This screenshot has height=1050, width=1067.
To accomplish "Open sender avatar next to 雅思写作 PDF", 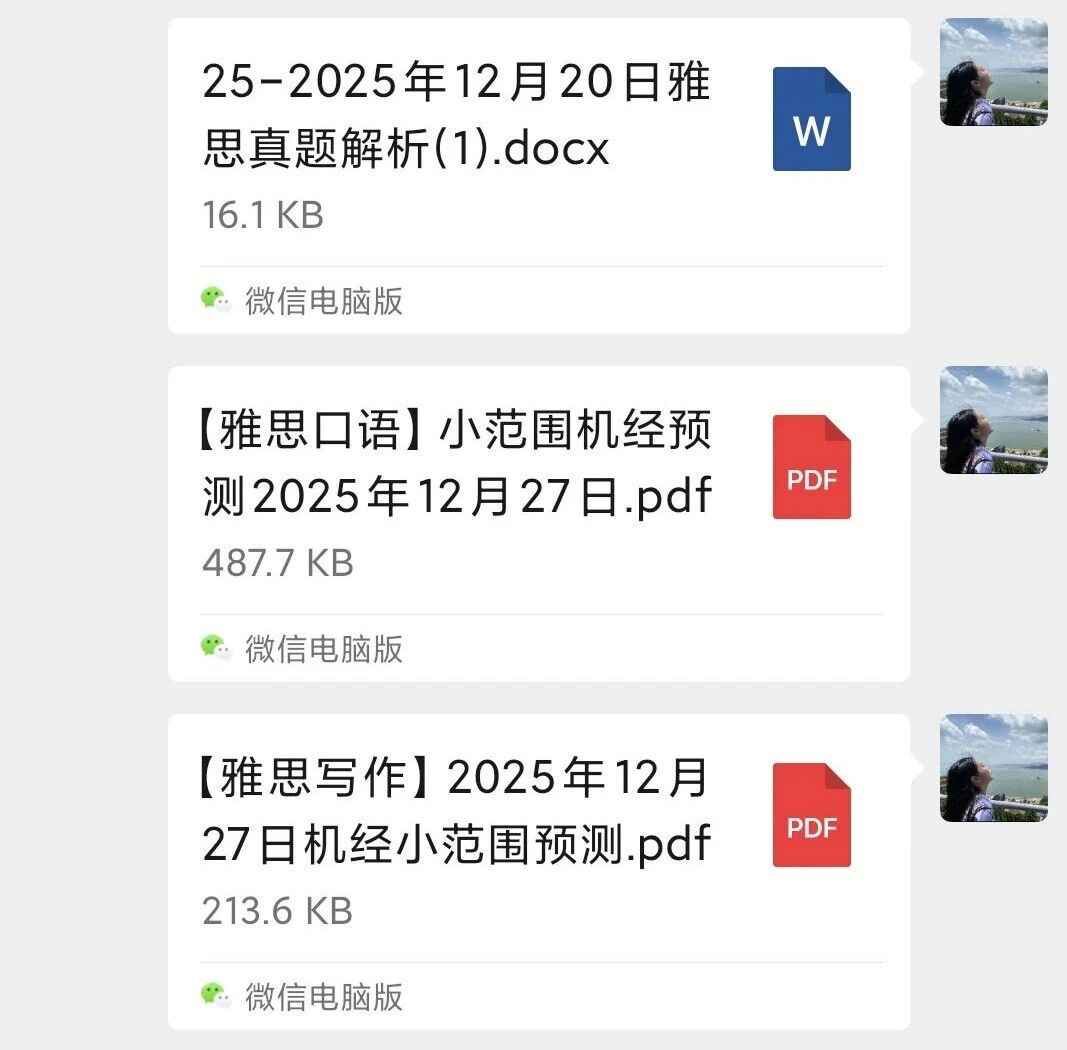I will point(993,768).
